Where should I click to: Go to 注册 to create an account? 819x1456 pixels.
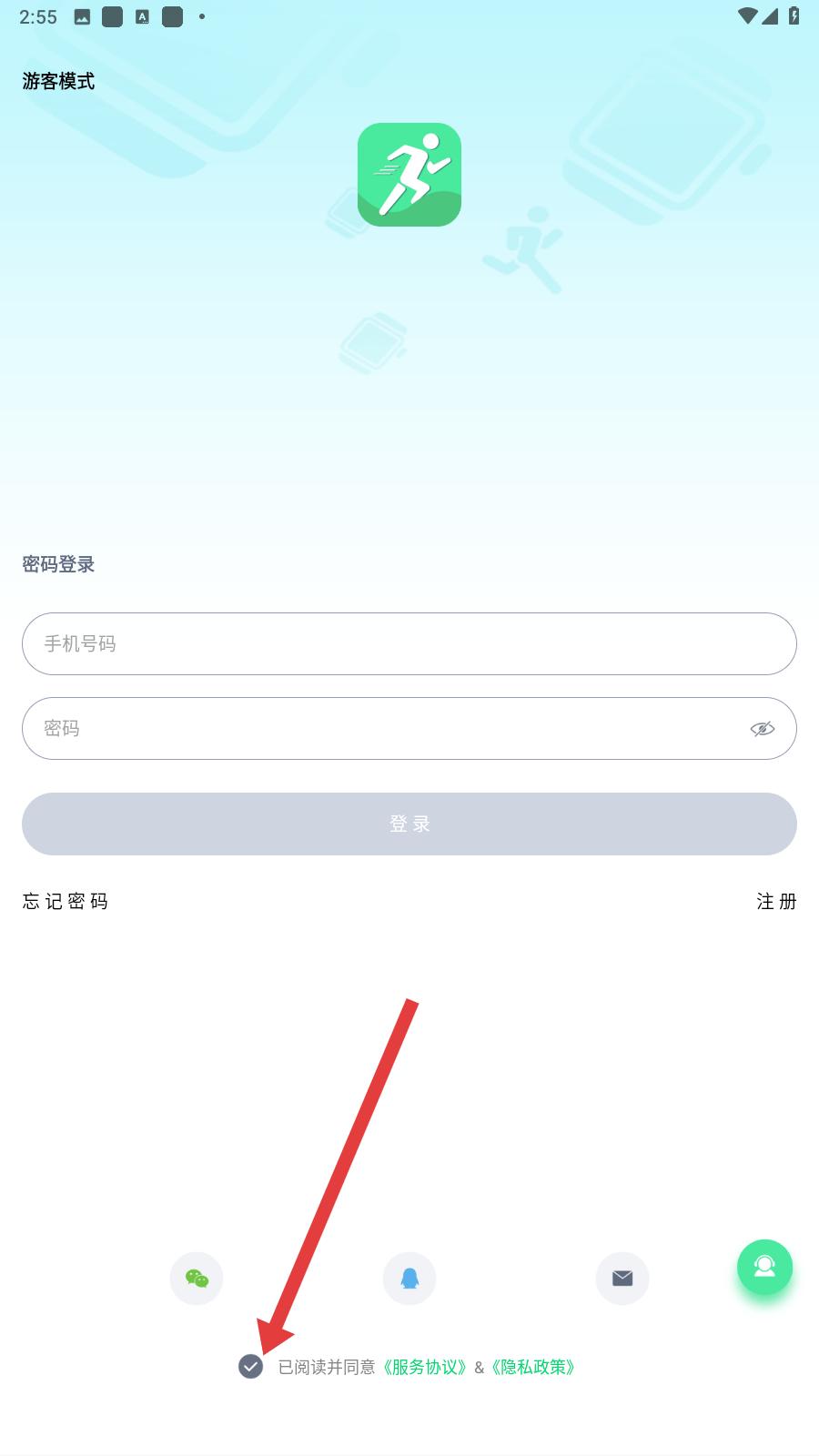[776, 901]
